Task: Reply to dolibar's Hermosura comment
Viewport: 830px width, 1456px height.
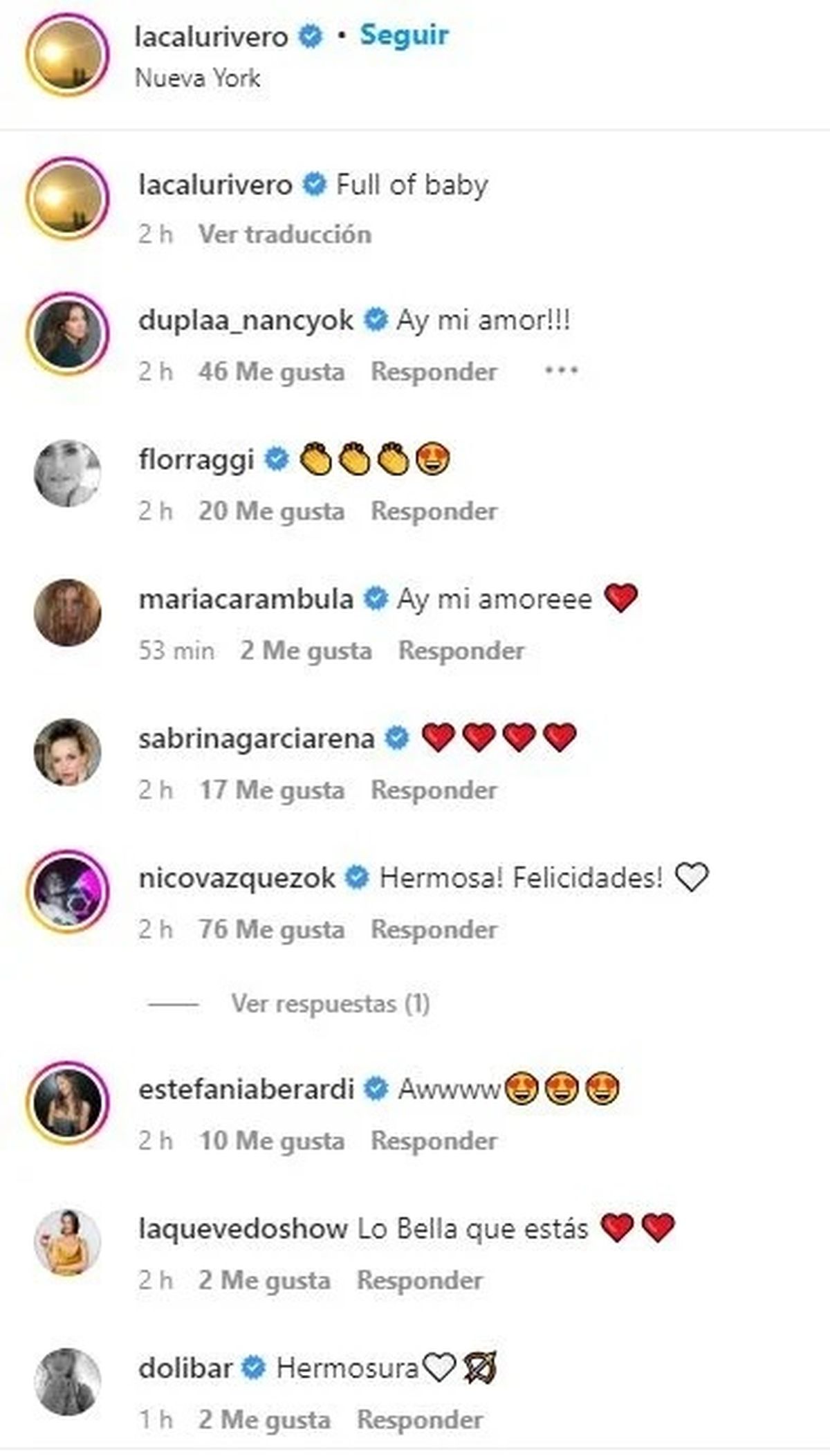Action: (x=420, y=1420)
